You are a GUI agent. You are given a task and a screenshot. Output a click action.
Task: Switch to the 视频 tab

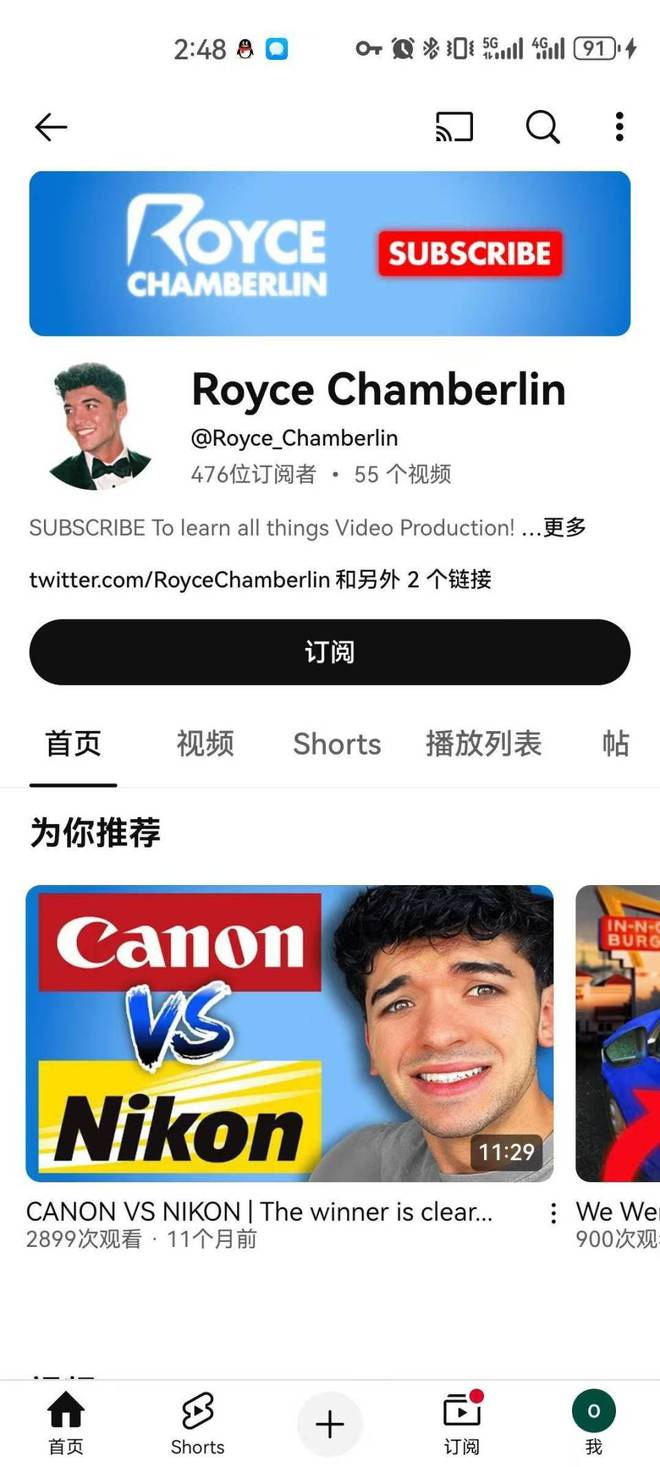coord(205,744)
